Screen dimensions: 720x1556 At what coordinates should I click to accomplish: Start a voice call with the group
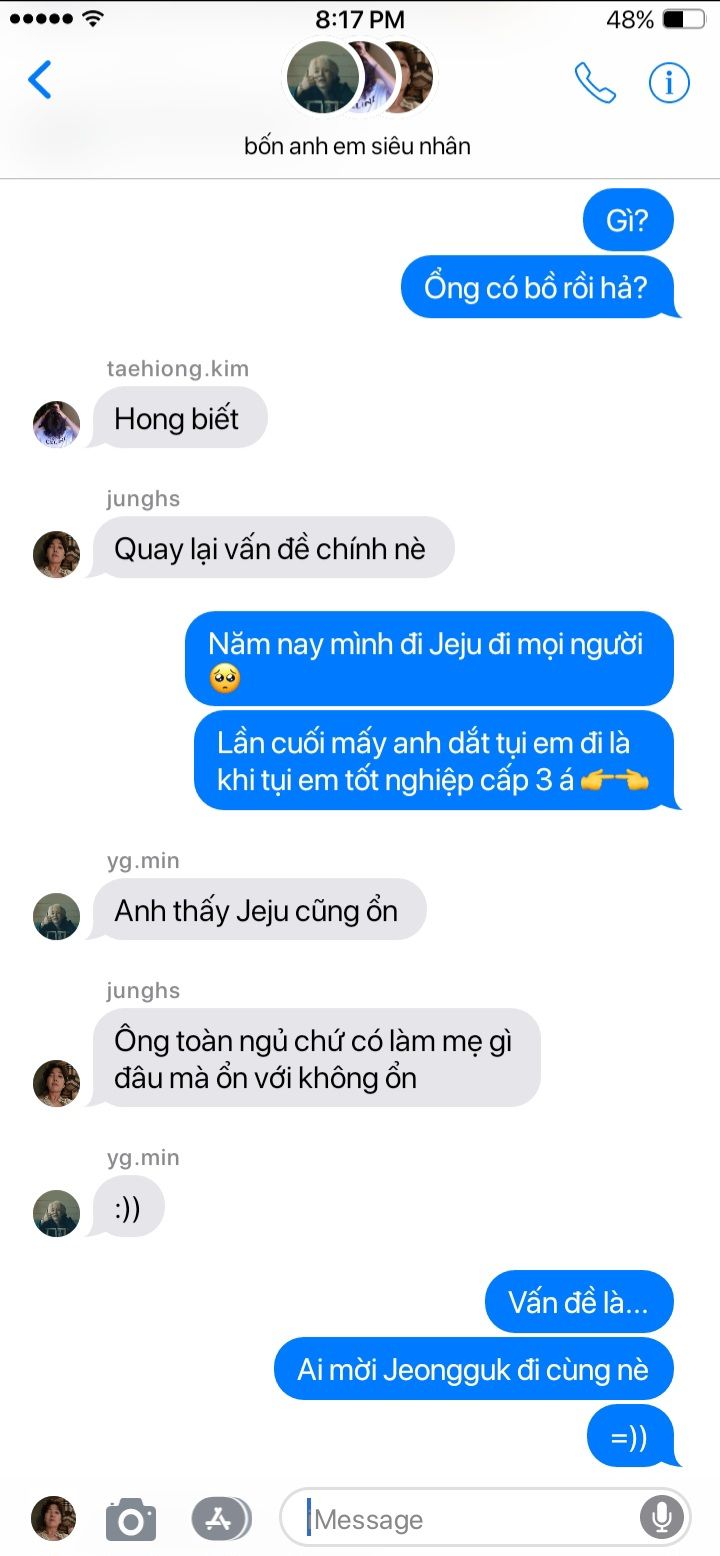[594, 82]
